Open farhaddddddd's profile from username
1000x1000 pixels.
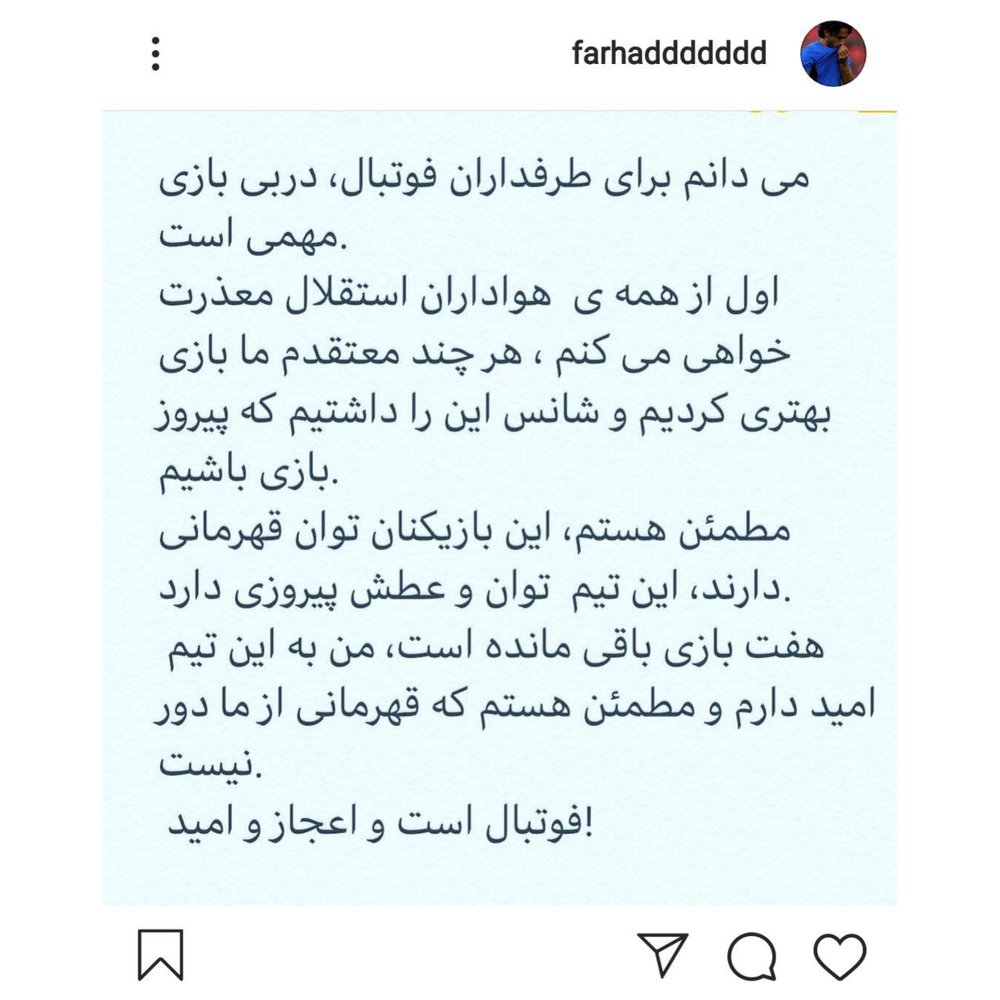(669, 53)
